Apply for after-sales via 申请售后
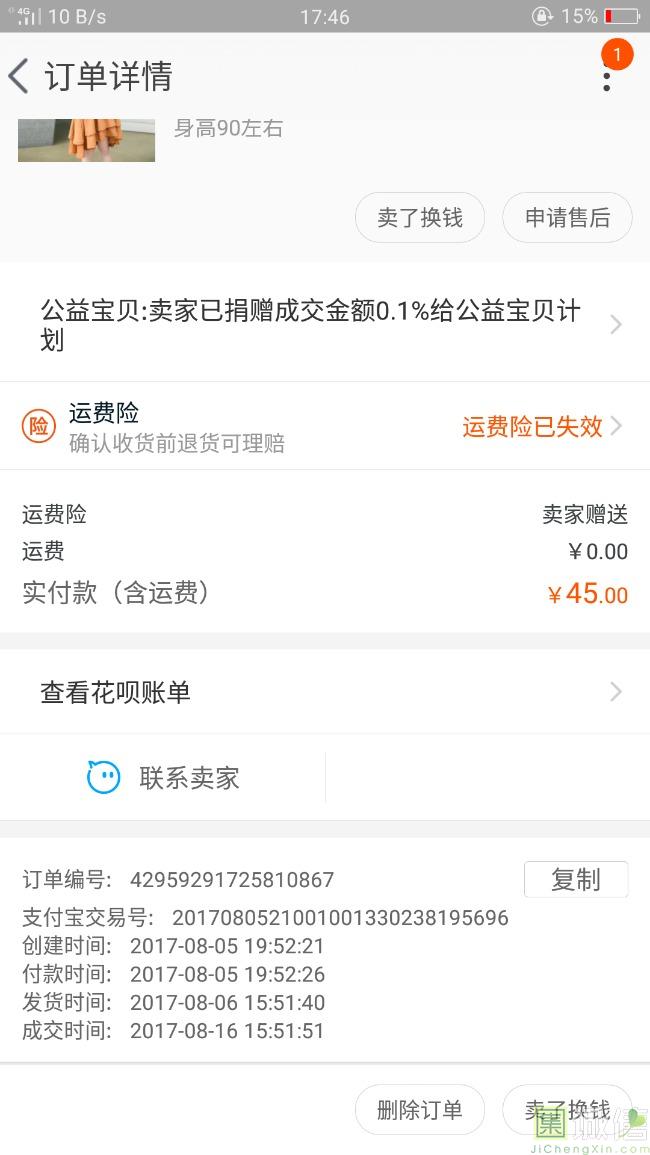 [x=567, y=218]
